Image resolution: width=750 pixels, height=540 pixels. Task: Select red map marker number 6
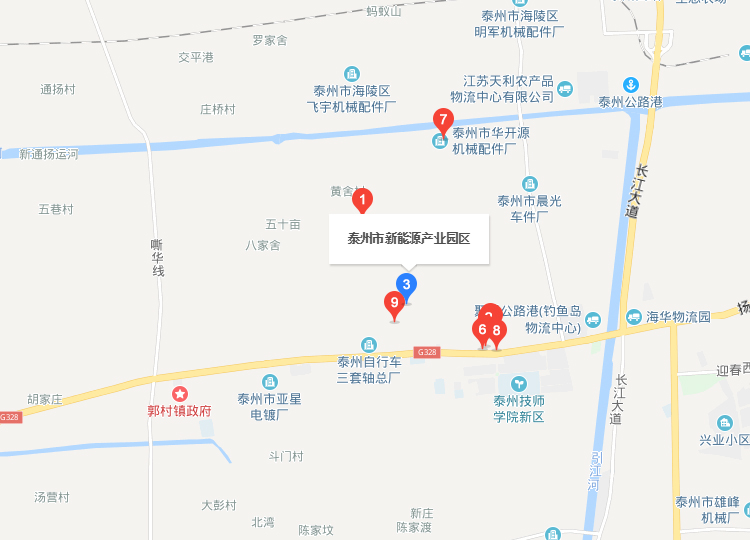click(482, 330)
